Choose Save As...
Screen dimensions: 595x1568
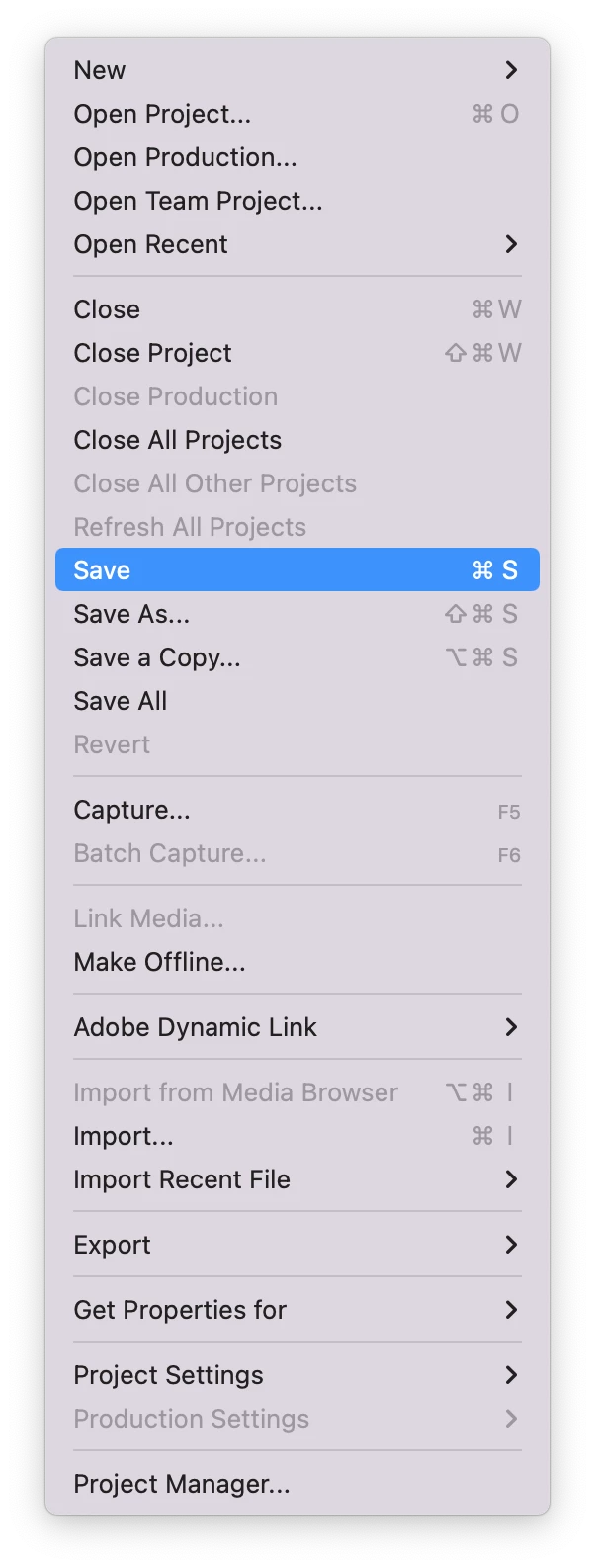tap(131, 614)
